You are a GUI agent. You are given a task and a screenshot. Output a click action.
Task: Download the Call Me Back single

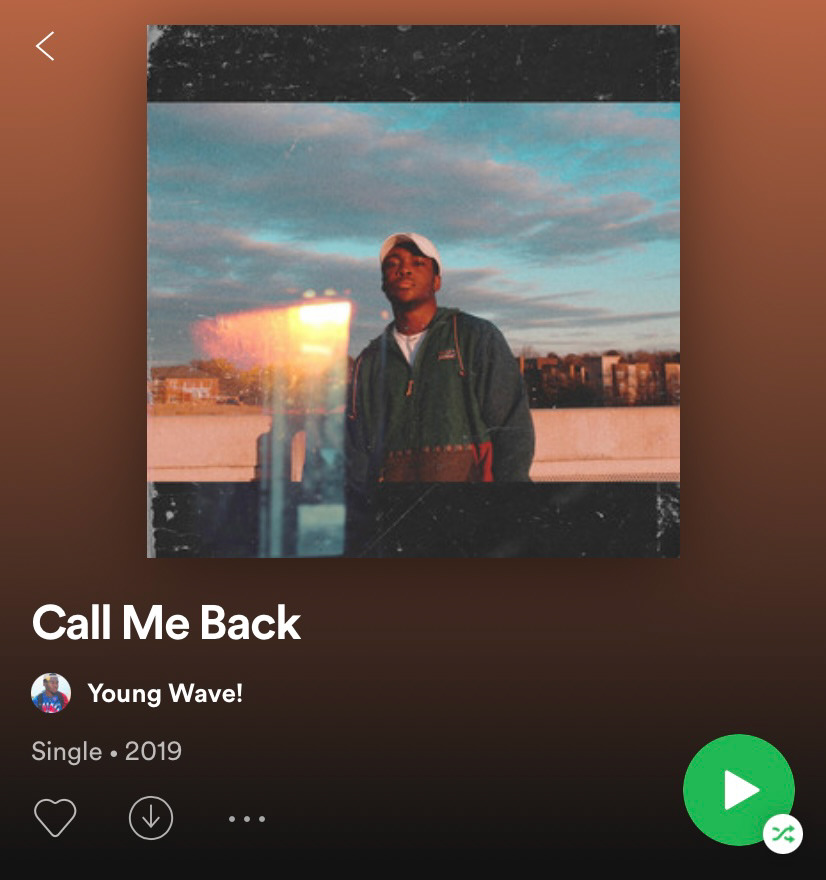pos(151,818)
